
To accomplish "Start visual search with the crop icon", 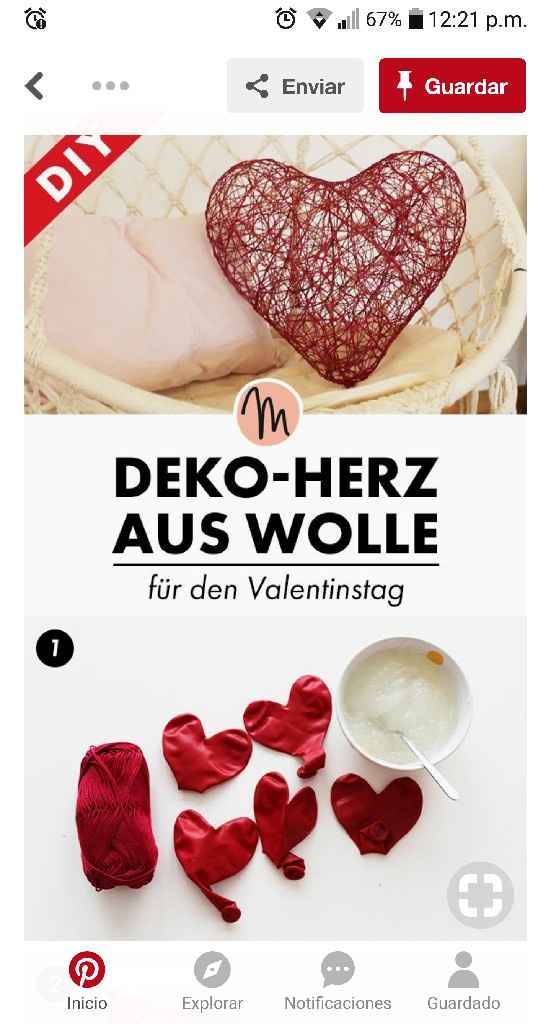I will click(480, 895).
